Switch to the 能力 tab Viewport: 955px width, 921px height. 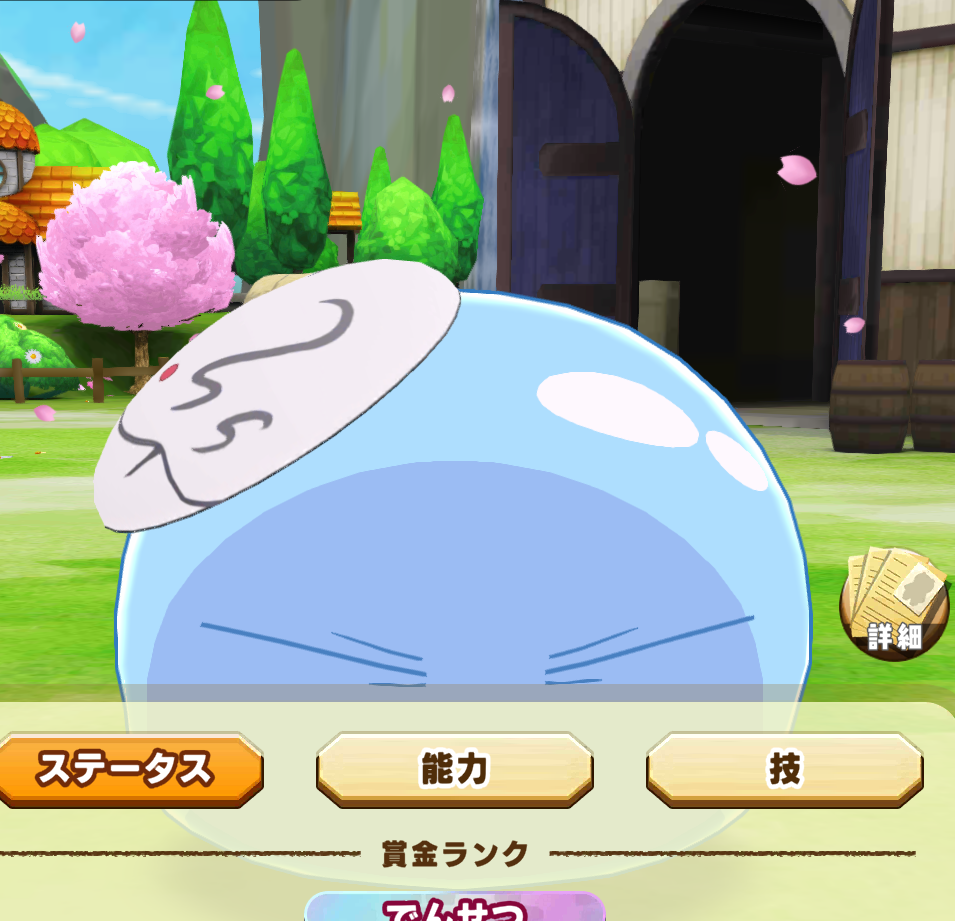(455, 770)
